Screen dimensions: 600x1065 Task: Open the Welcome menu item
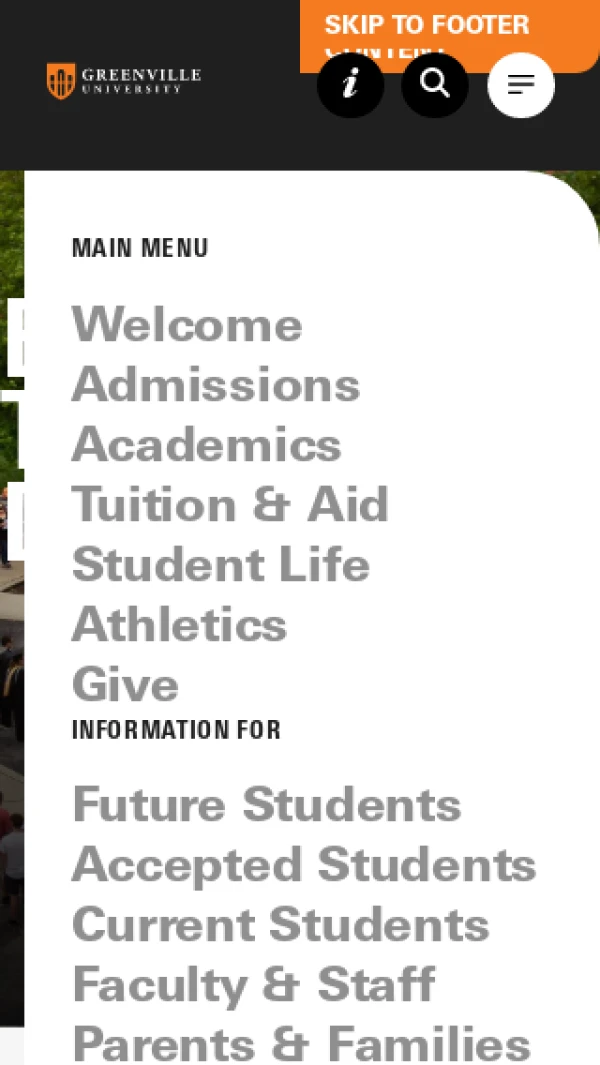(187, 325)
